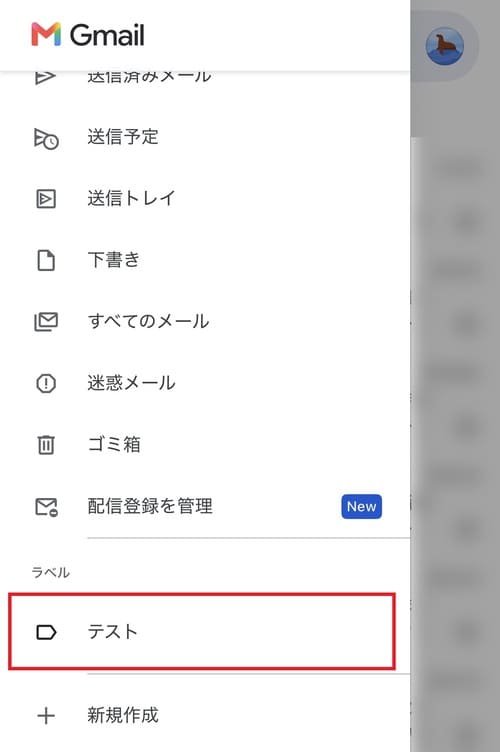The height and width of the screenshot is (752, 500).
Task: Open the ゴミ箱 trash folder
Action: tap(205, 445)
